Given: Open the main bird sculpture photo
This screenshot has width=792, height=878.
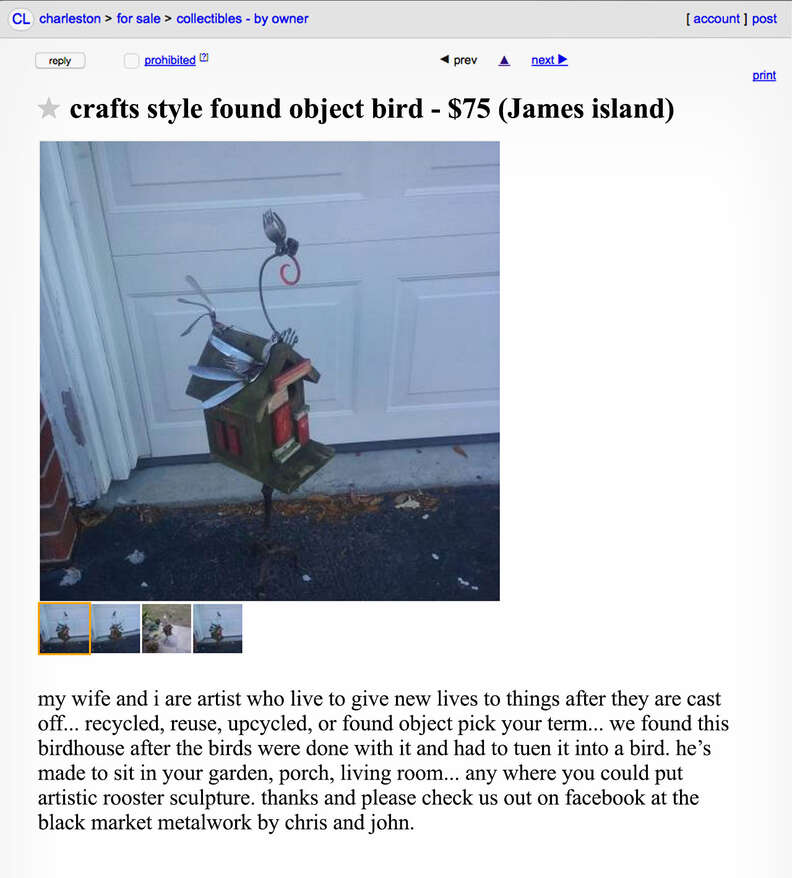Looking at the screenshot, I should 269,370.
